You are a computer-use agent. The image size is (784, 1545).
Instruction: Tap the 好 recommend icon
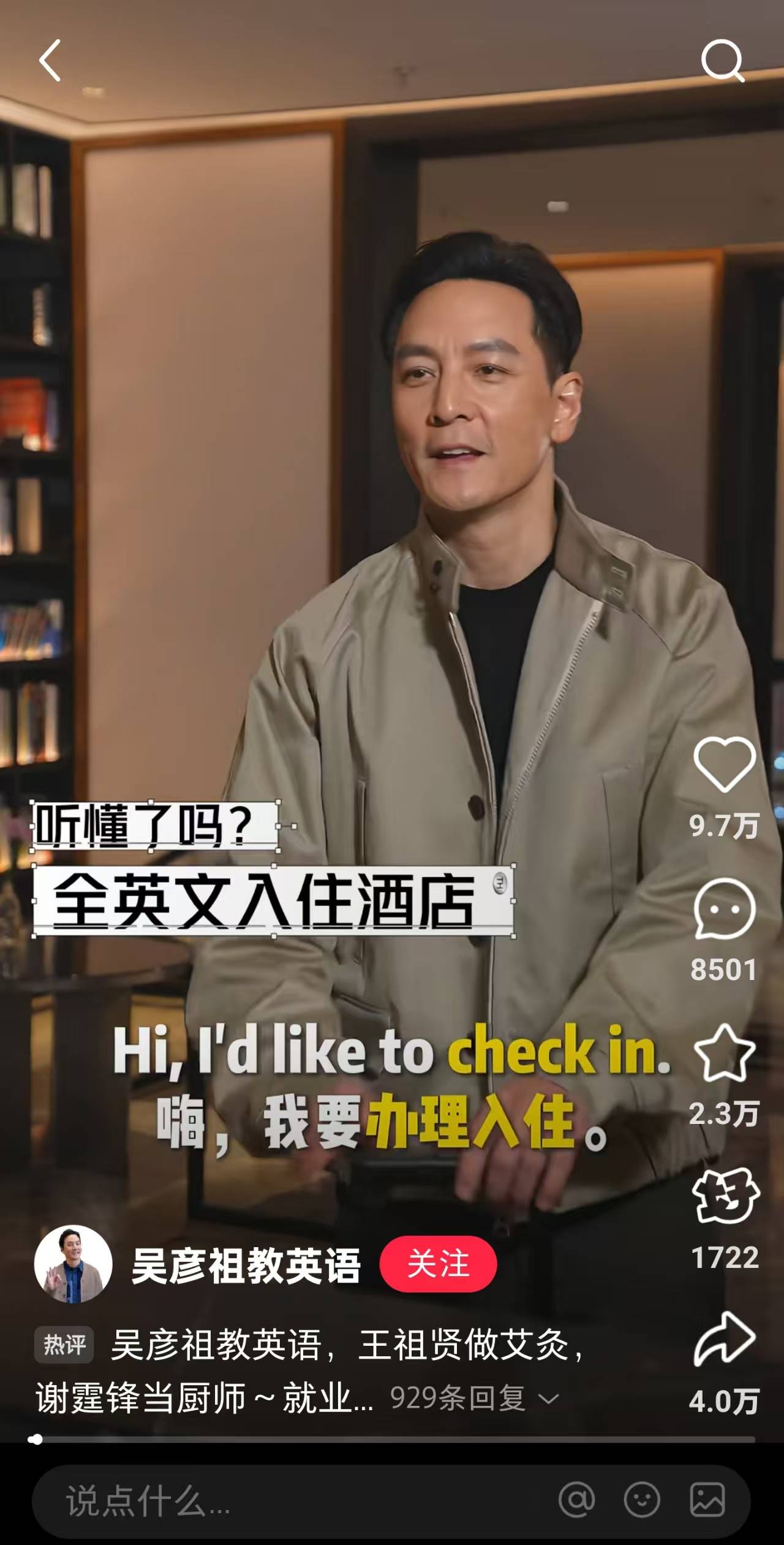coord(725,1196)
